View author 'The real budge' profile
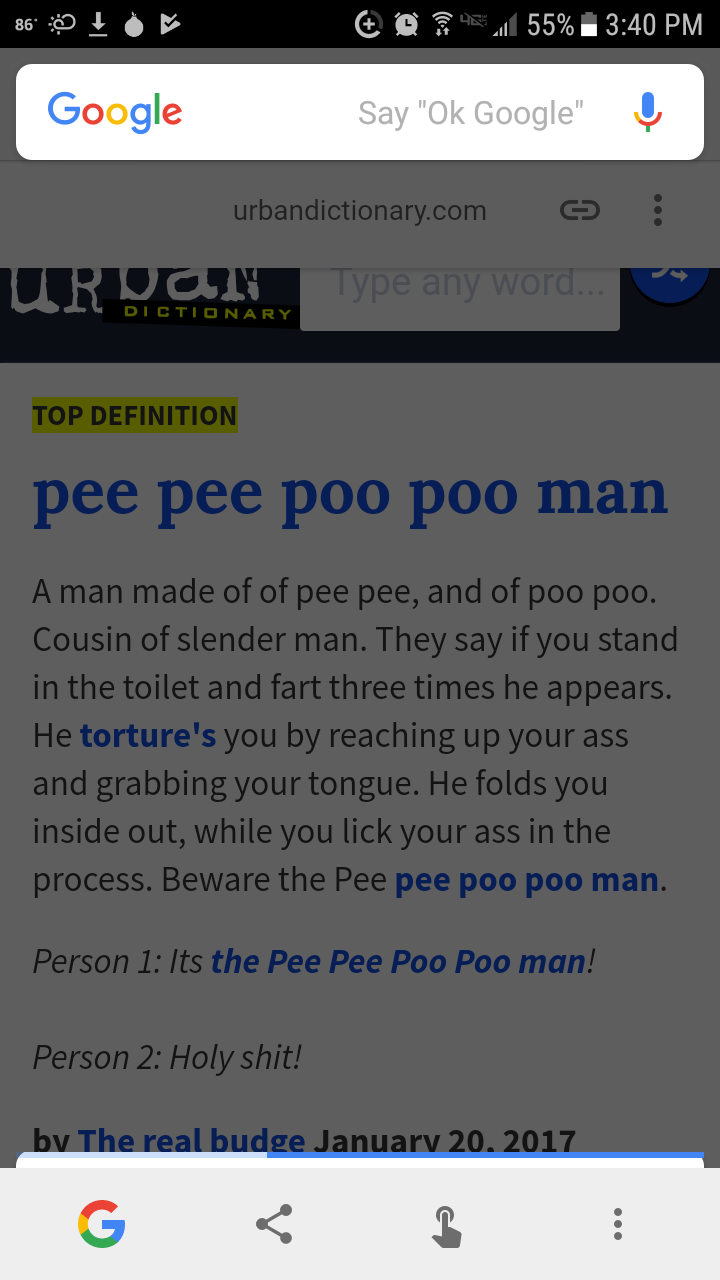 coord(191,1140)
